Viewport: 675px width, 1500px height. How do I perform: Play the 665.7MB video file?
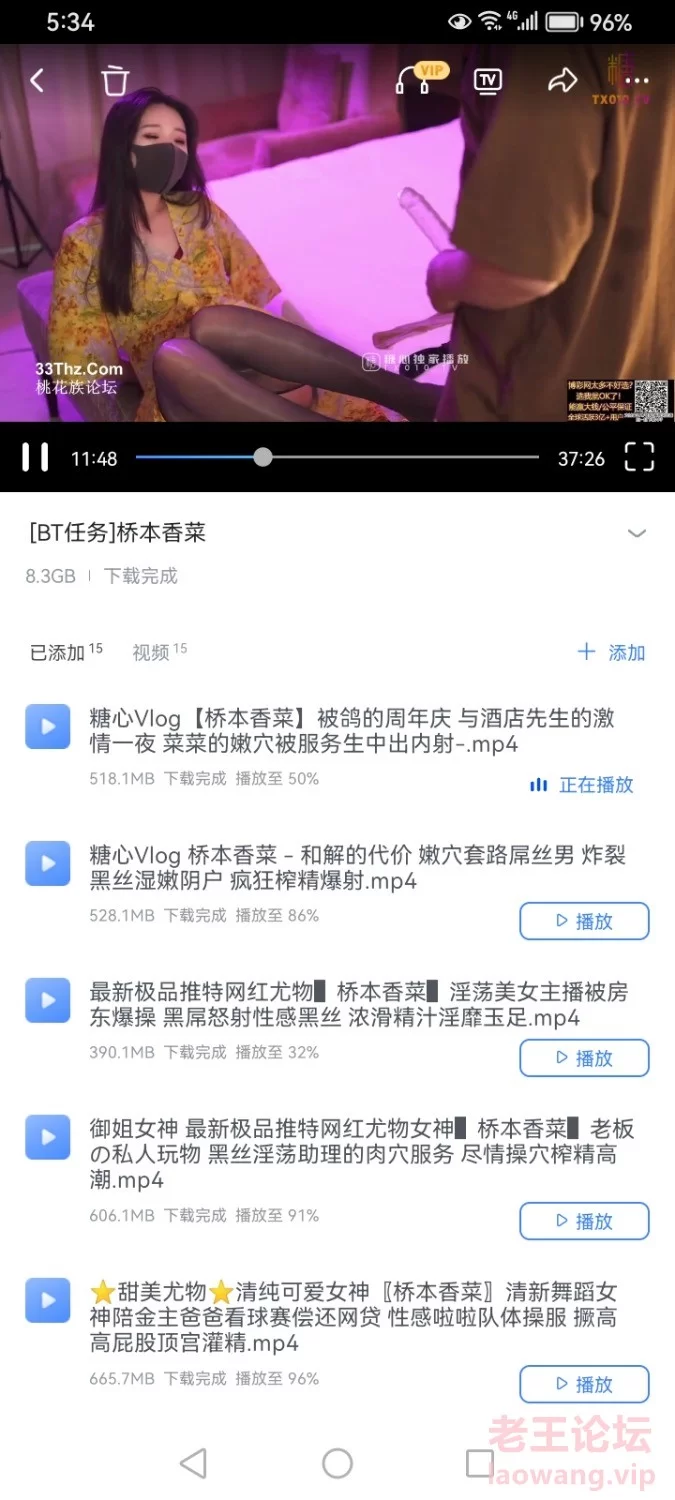coord(584,1384)
